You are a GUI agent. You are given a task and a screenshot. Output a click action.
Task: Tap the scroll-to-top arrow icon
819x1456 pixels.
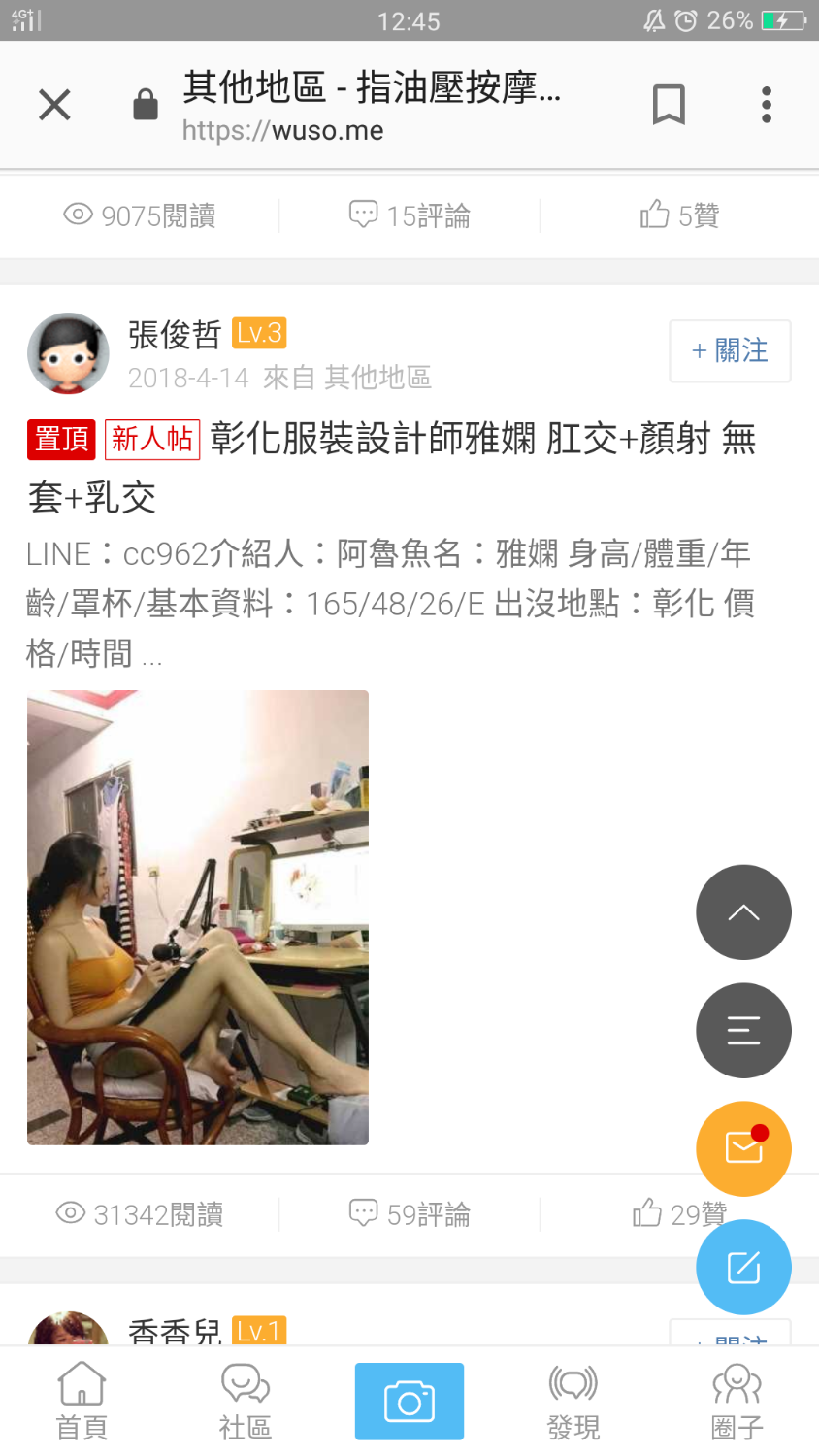[x=743, y=912]
